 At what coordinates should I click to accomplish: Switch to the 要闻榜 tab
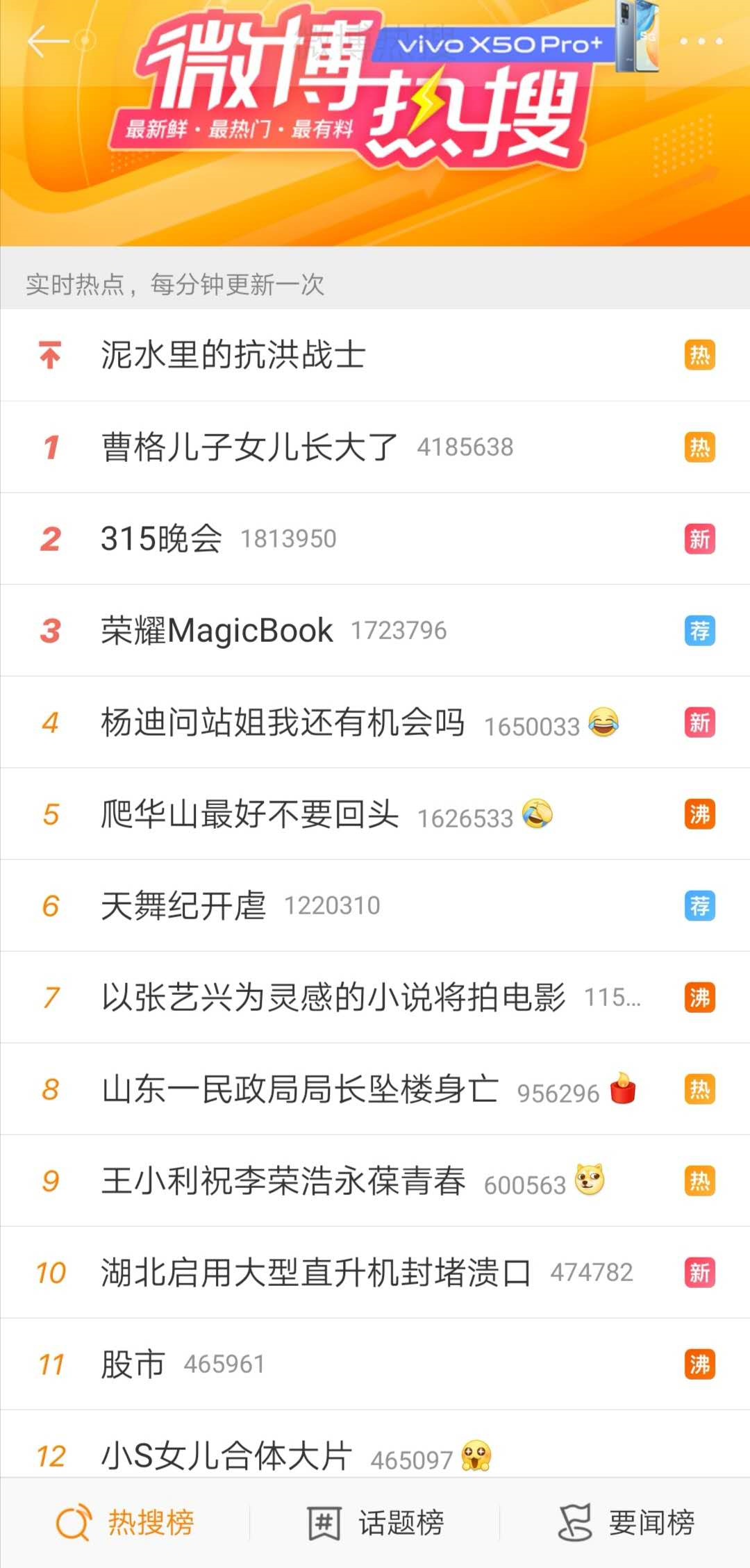(x=625, y=1522)
